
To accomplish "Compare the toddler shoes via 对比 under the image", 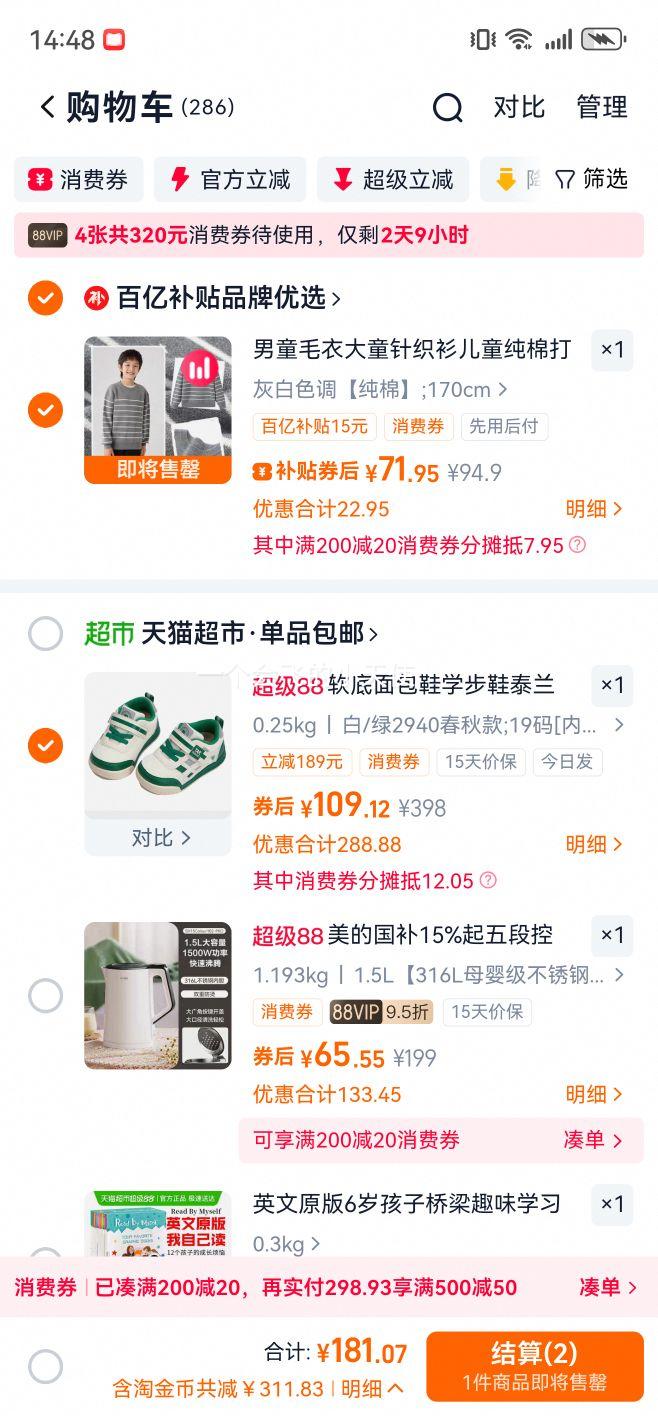I will click(158, 837).
